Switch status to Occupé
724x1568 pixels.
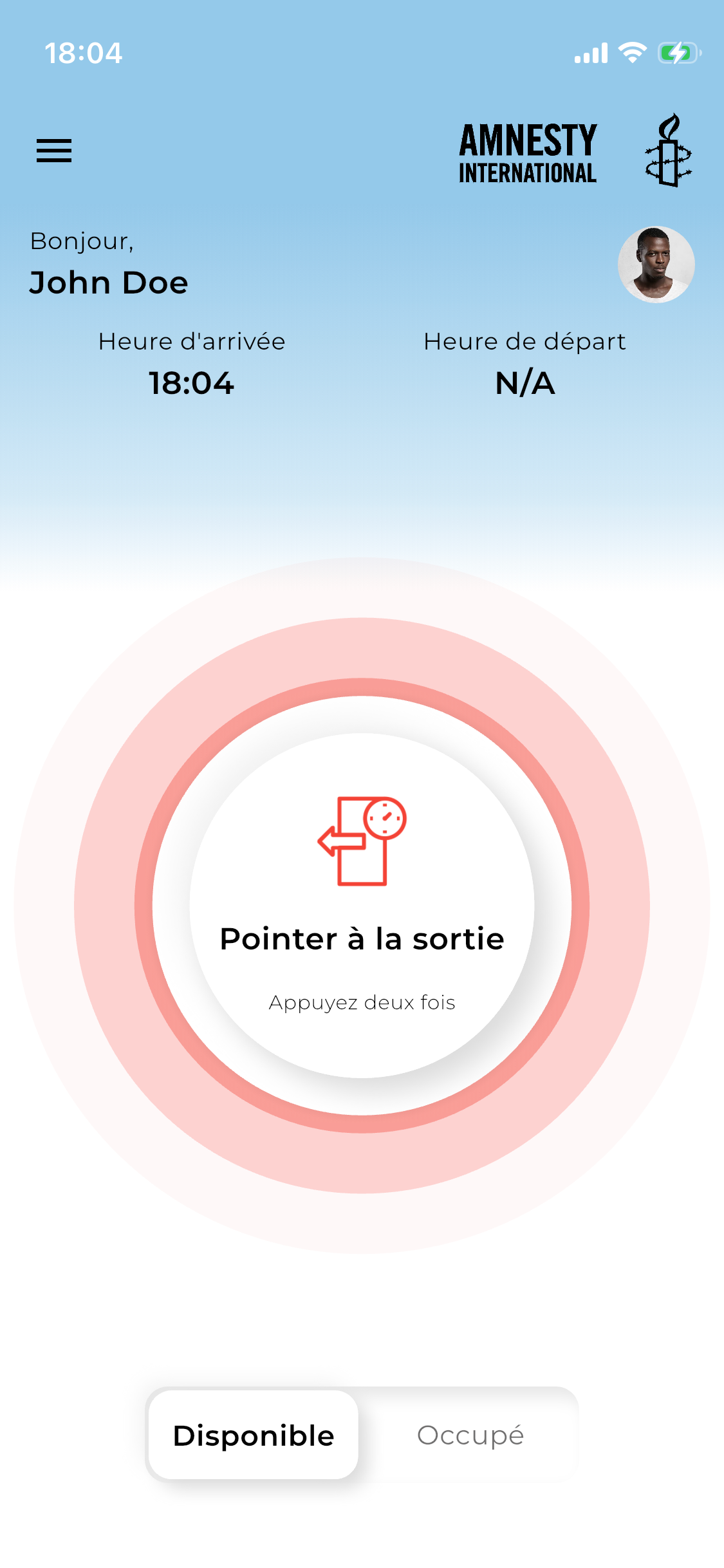[470, 1435]
